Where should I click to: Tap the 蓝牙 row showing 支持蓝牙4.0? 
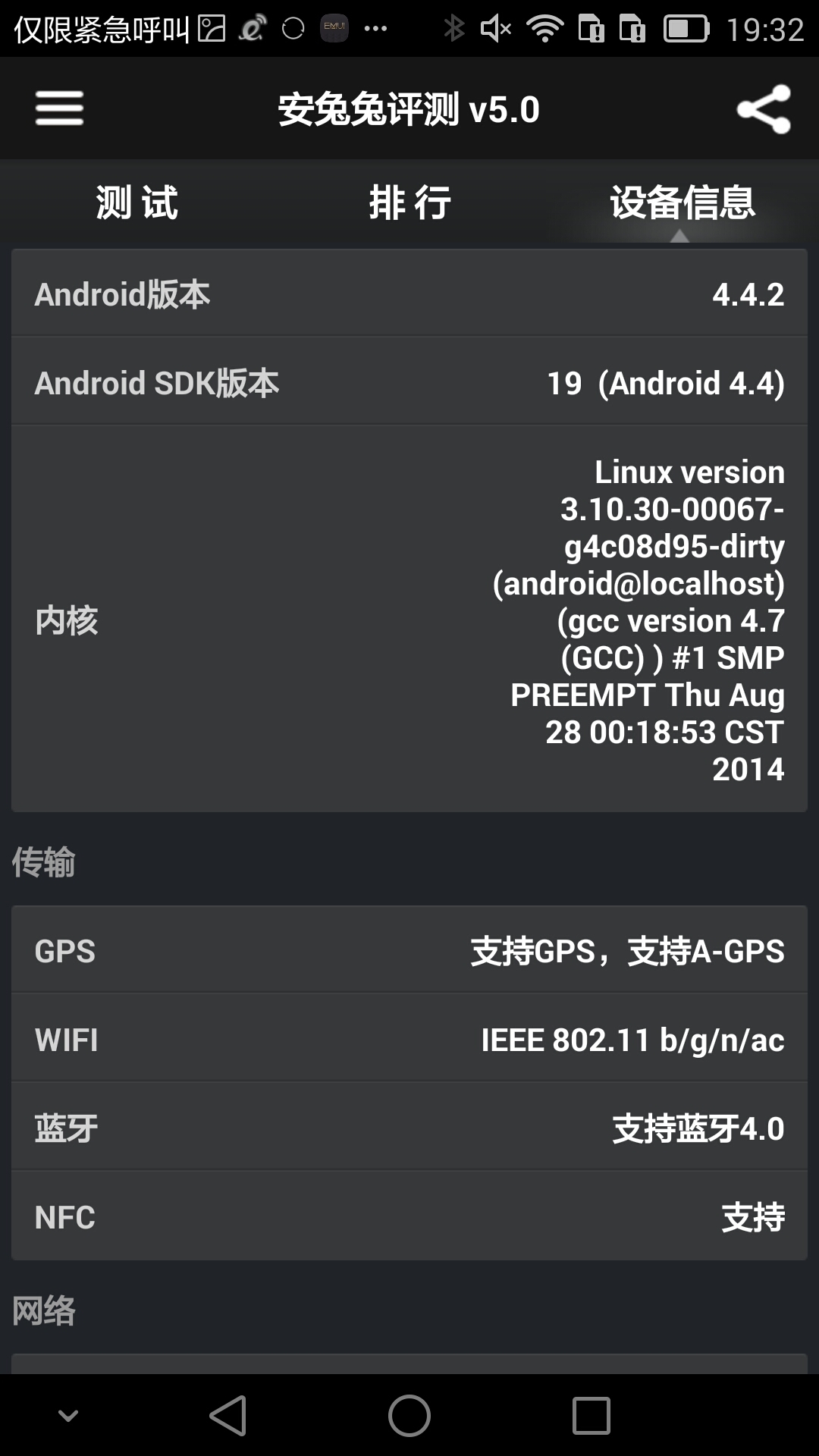[x=409, y=1128]
